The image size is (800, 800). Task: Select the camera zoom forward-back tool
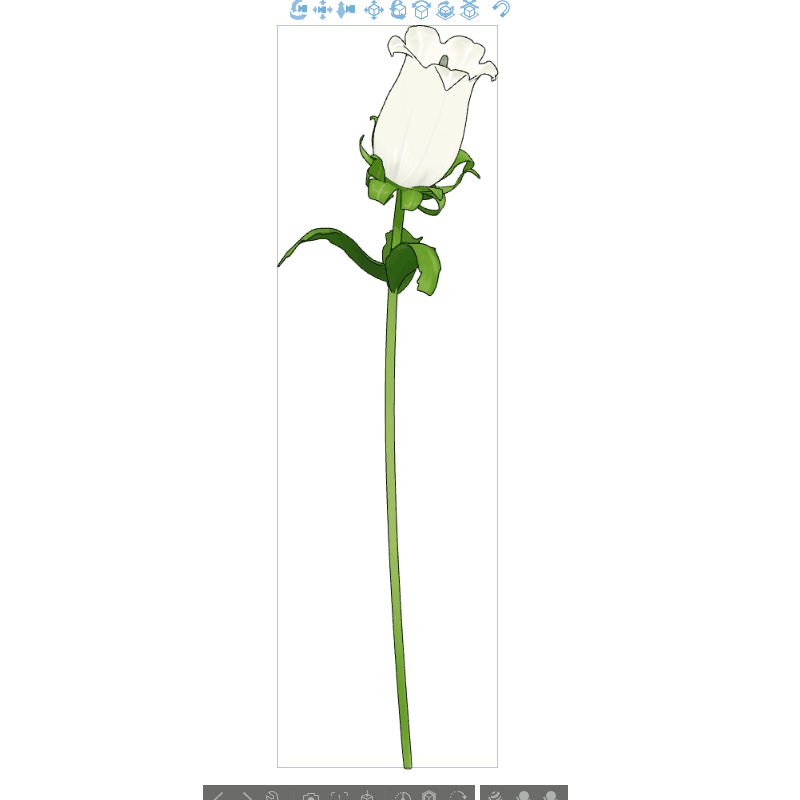click(x=347, y=10)
